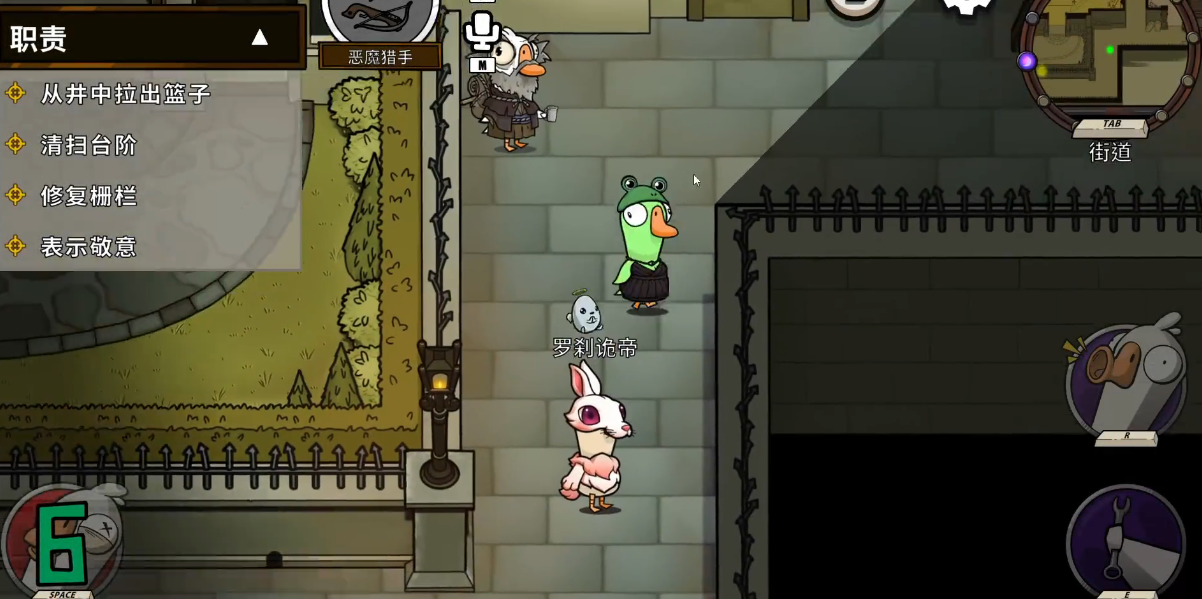Open the settings gear
Viewport: 1202px width, 599px height.
point(967,6)
